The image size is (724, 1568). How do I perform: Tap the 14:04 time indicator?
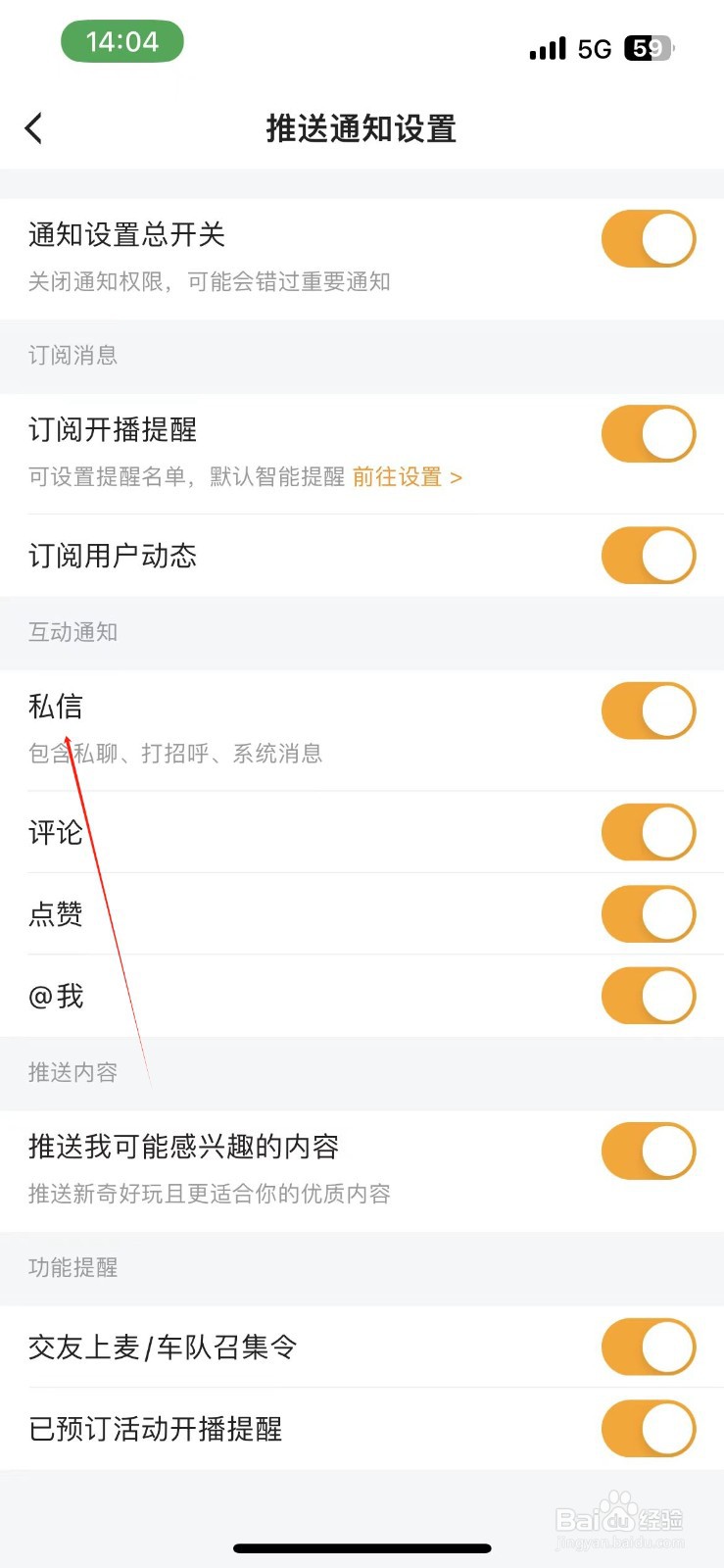click(122, 41)
